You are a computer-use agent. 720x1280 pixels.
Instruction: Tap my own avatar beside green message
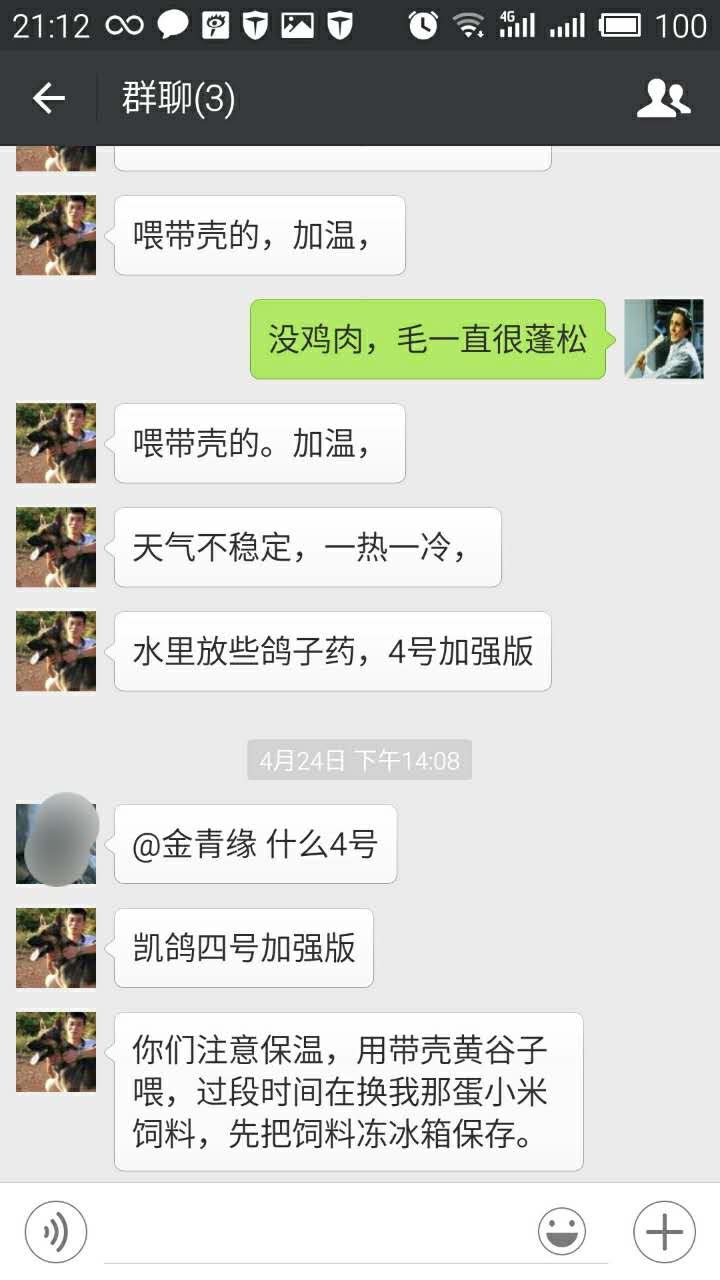[x=664, y=339]
